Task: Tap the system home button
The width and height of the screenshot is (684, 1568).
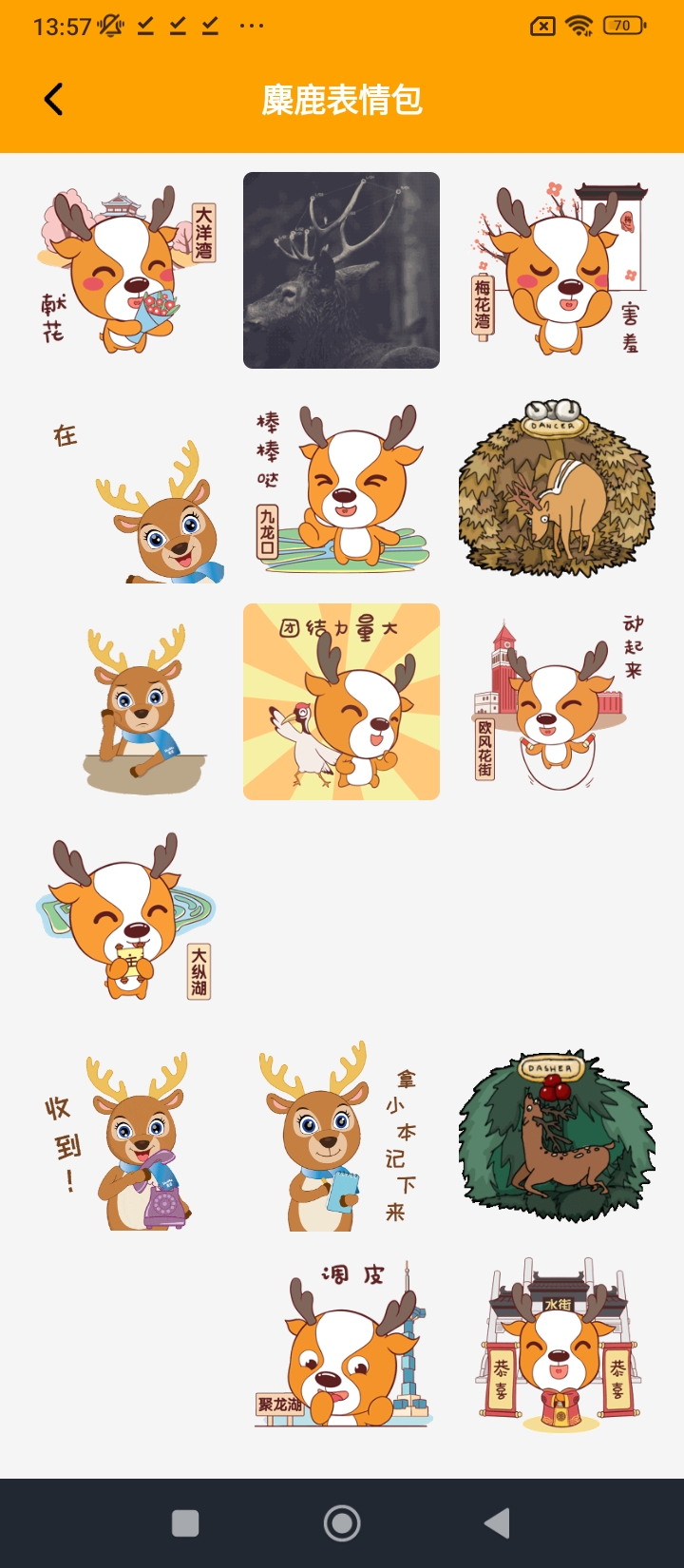Action: pos(342,1523)
